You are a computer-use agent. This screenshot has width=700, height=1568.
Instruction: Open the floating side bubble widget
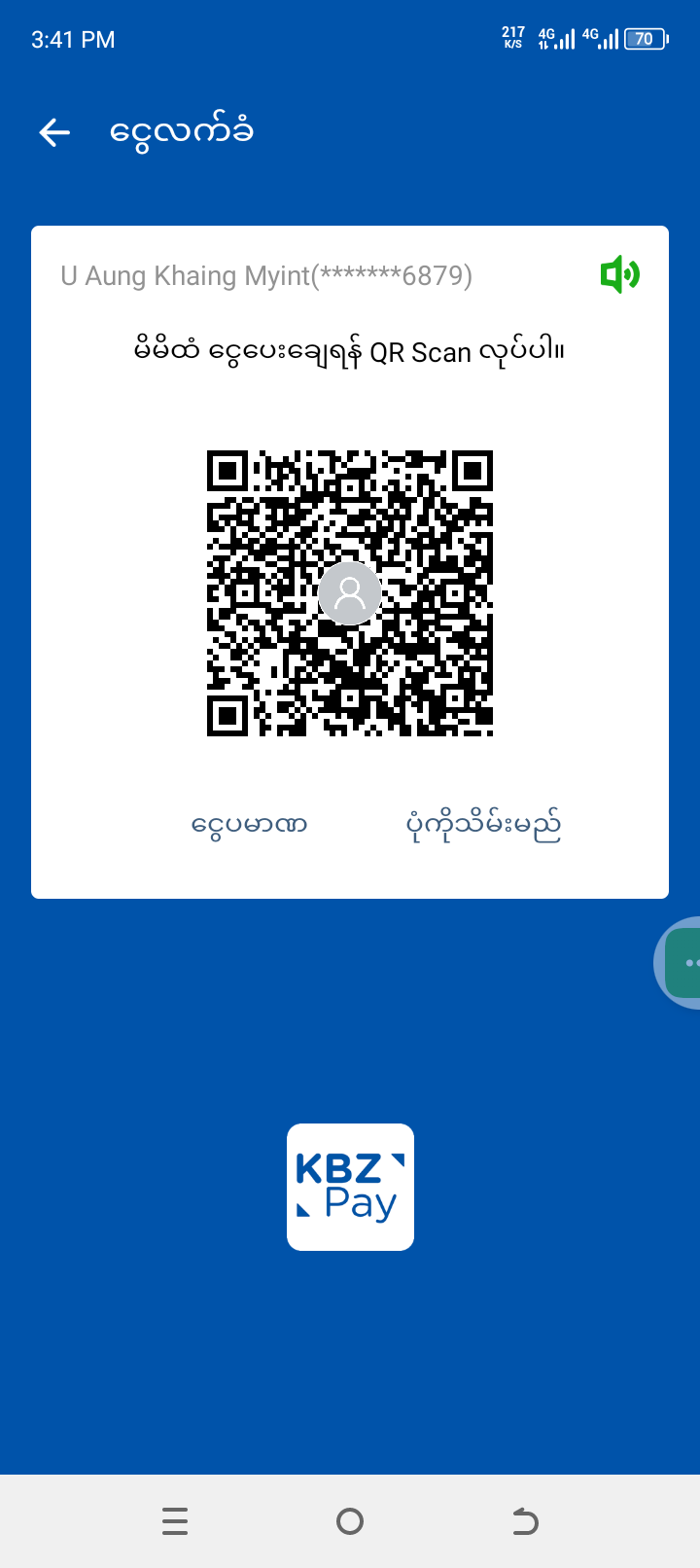point(683,963)
